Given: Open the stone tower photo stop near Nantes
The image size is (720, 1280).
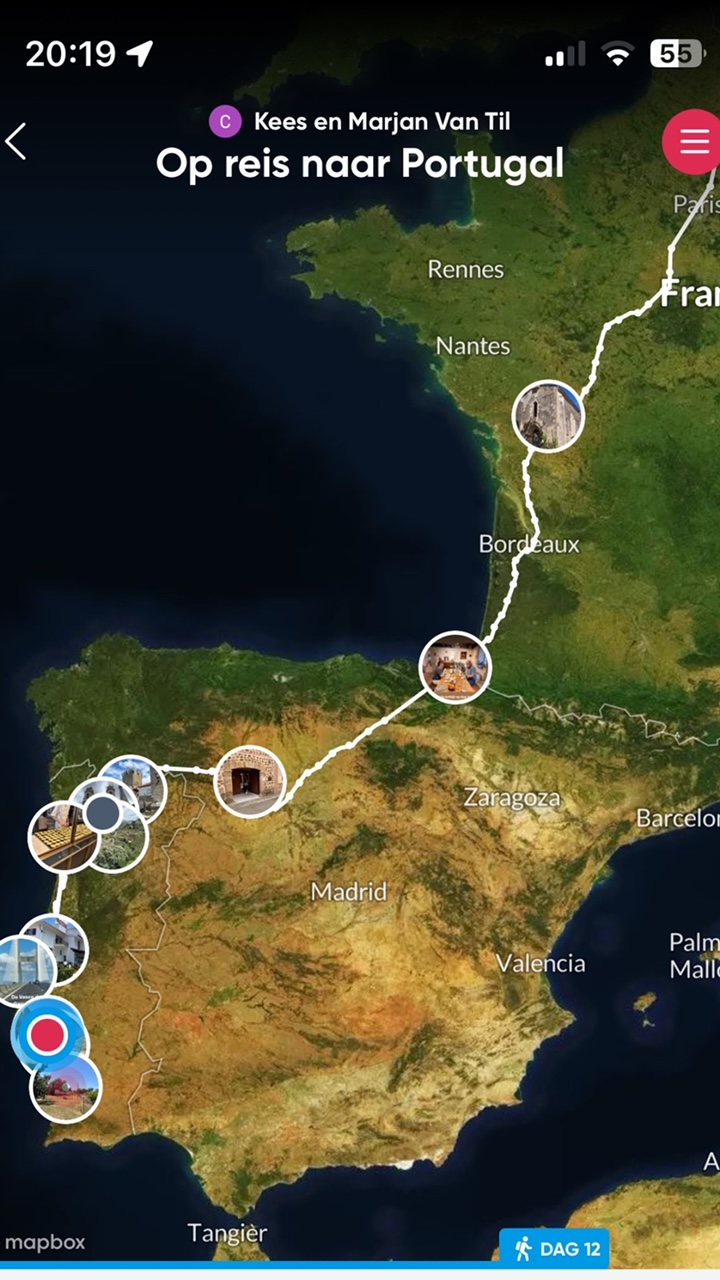Looking at the screenshot, I should (547, 416).
